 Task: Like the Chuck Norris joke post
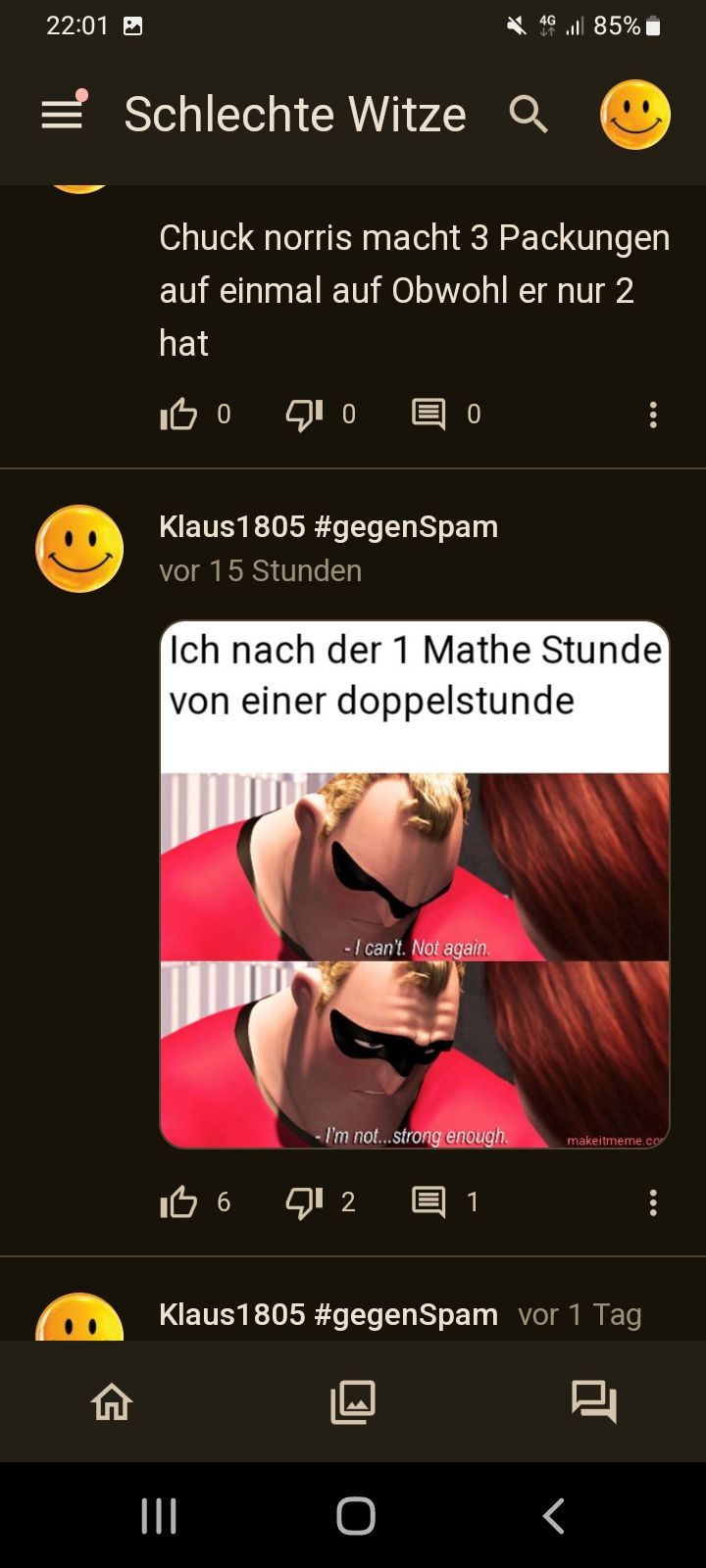tap(178, 415)
